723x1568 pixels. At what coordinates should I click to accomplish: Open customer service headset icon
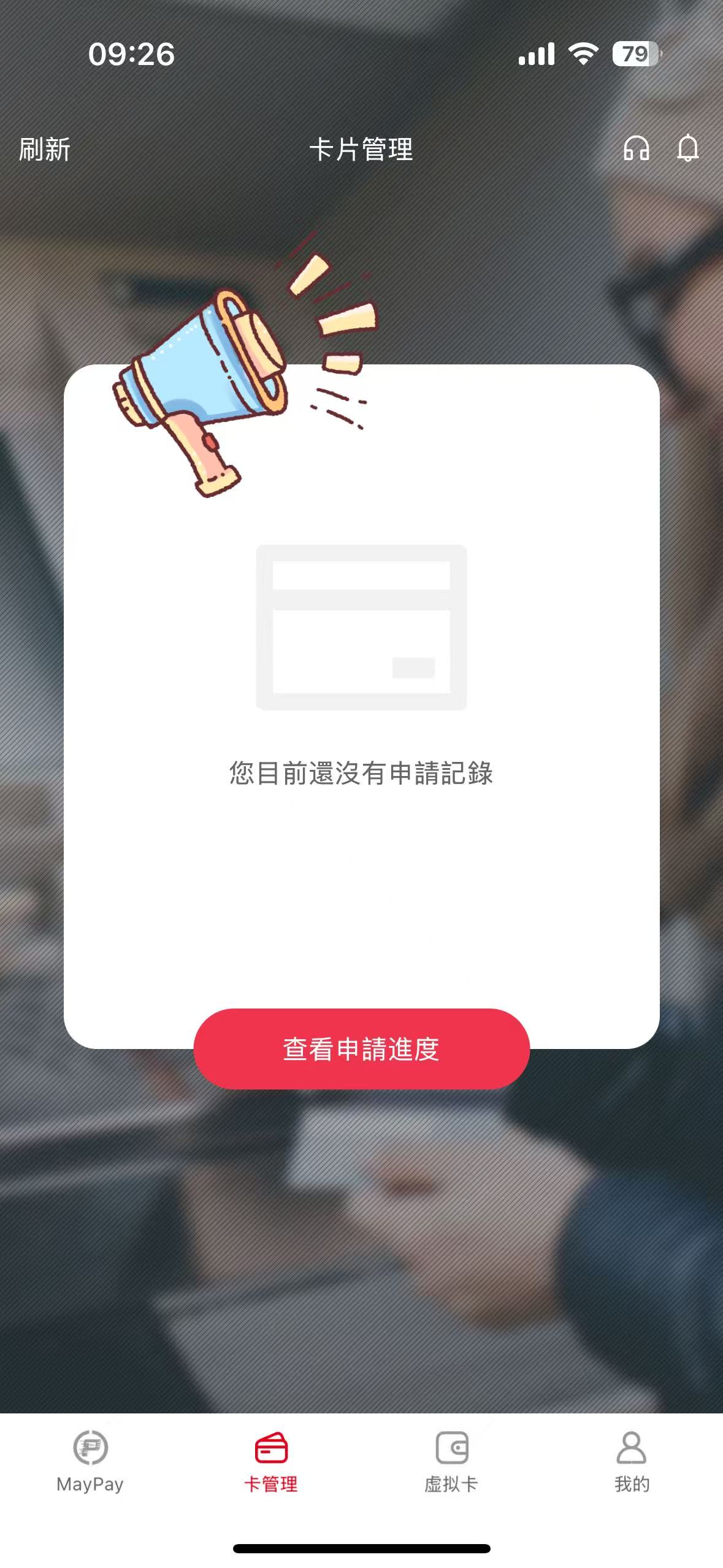click(x=637, y=148)
